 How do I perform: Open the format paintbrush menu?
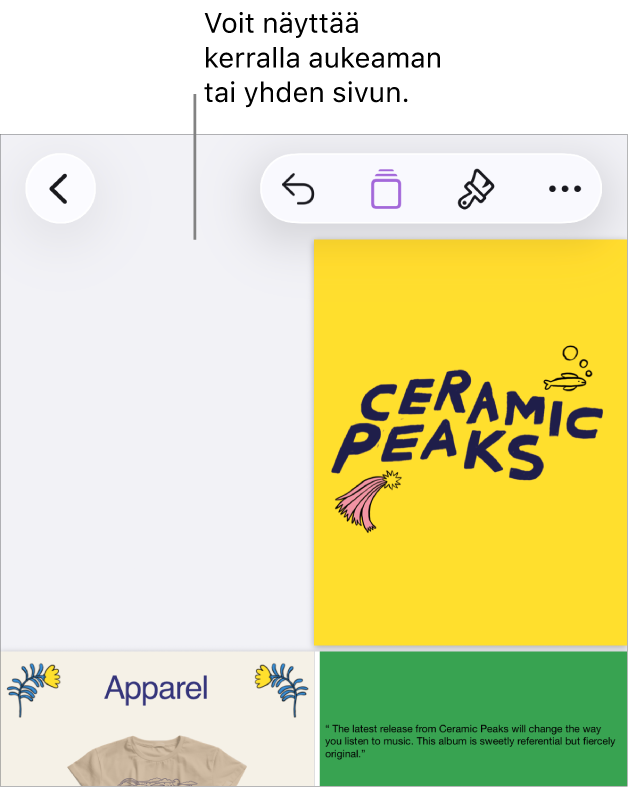tap(476, 188)
